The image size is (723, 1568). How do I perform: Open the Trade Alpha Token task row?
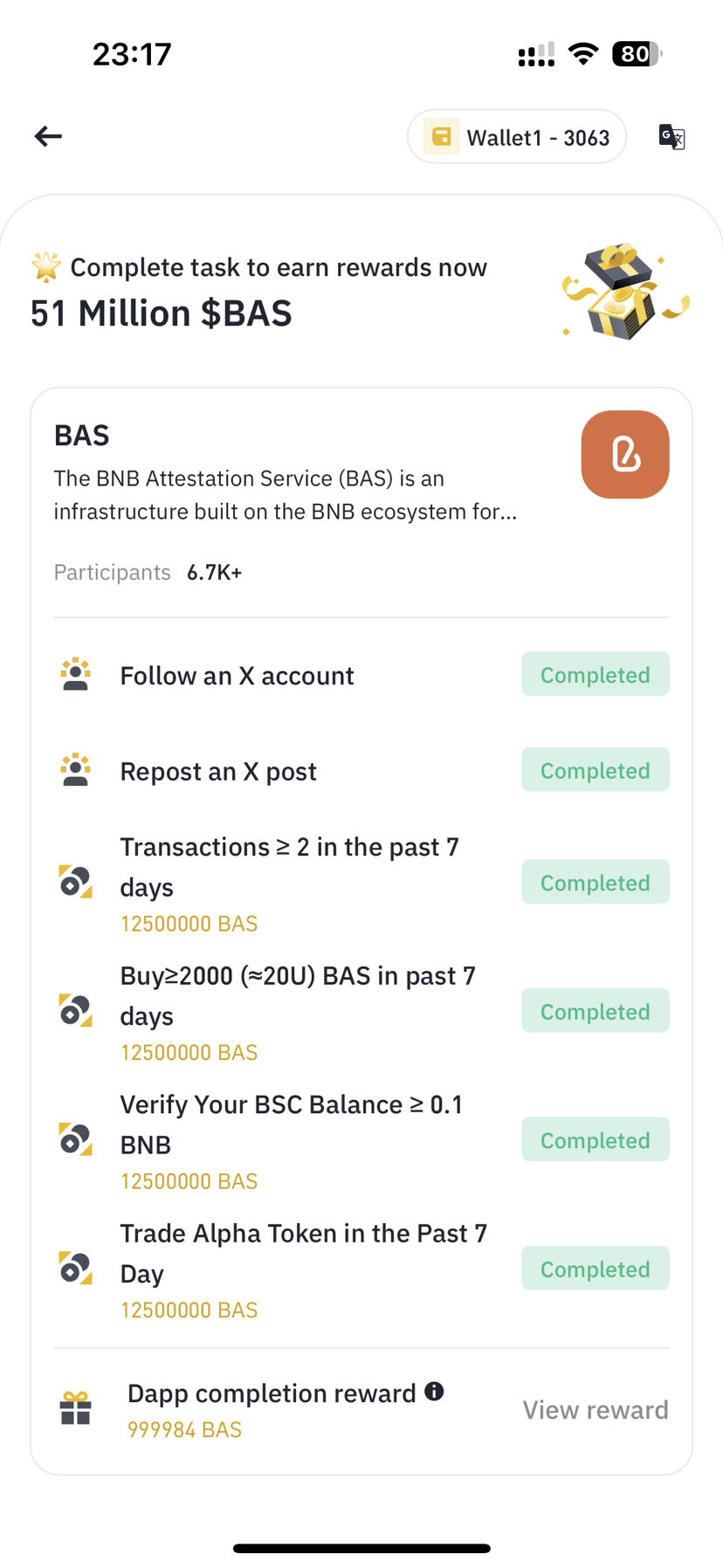(x=361, y=1270)
